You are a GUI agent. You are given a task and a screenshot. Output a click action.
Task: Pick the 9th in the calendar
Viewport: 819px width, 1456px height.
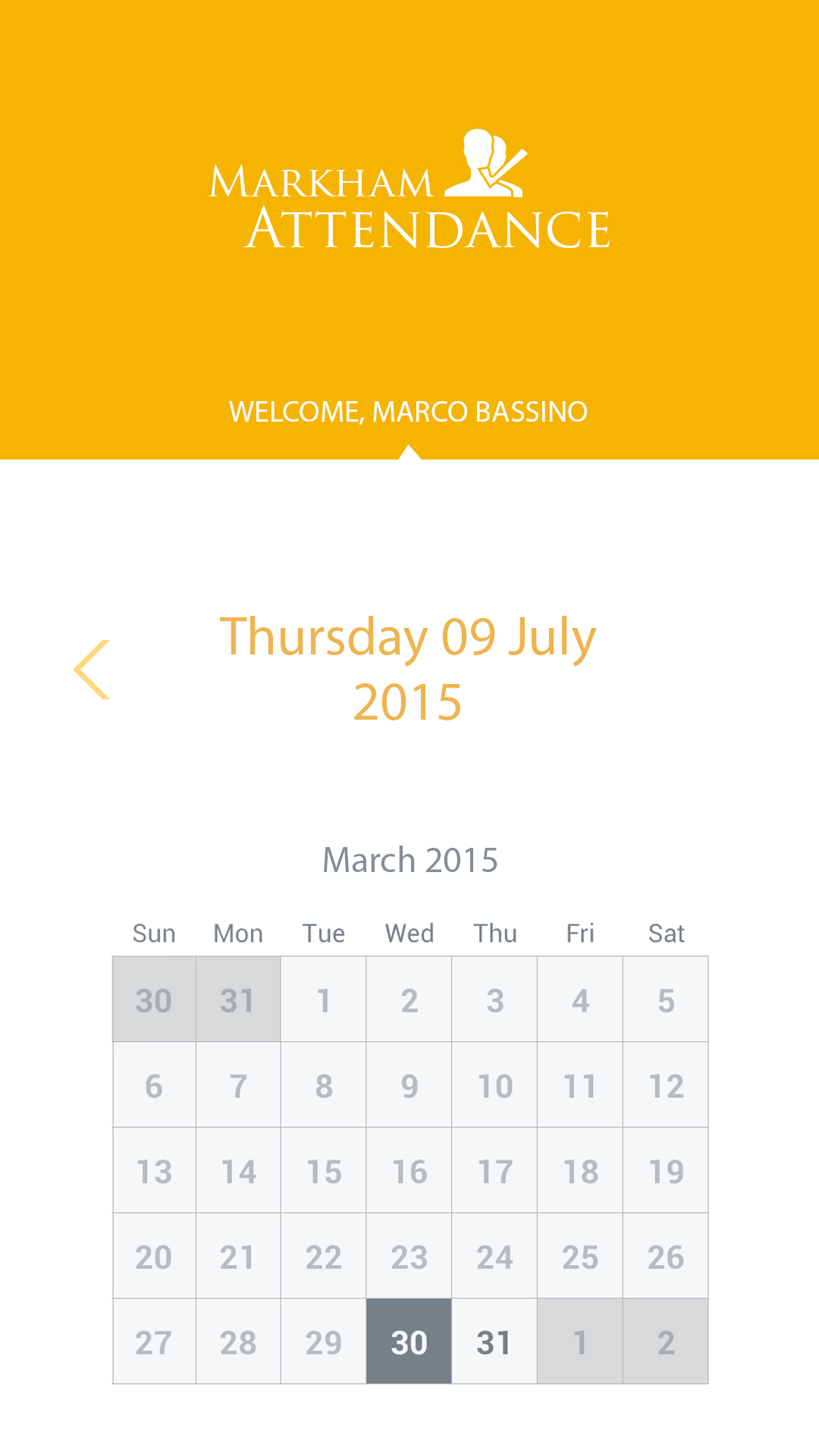(x=409, y=1086)
